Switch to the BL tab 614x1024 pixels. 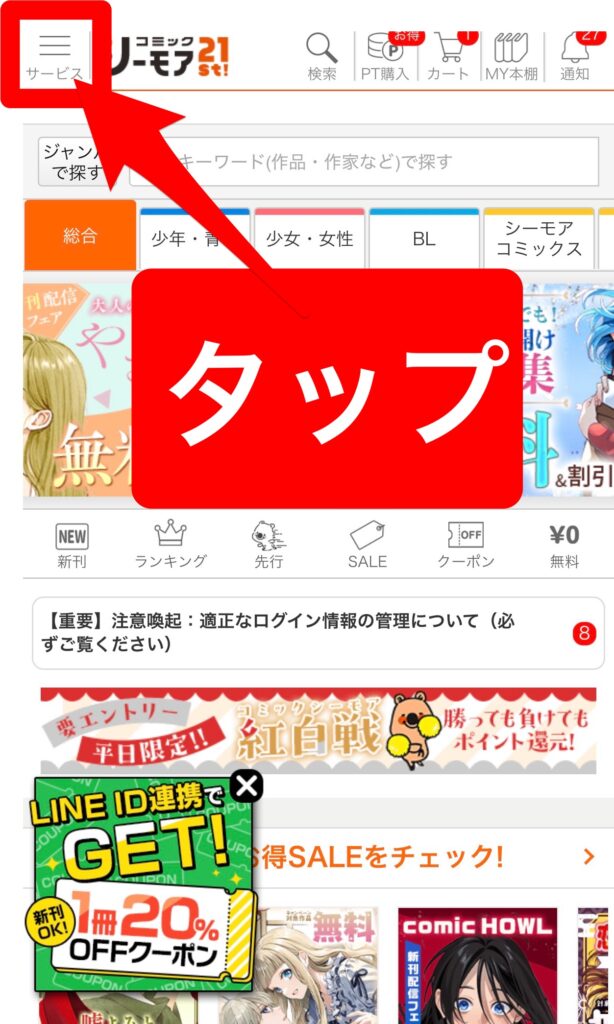424,239
